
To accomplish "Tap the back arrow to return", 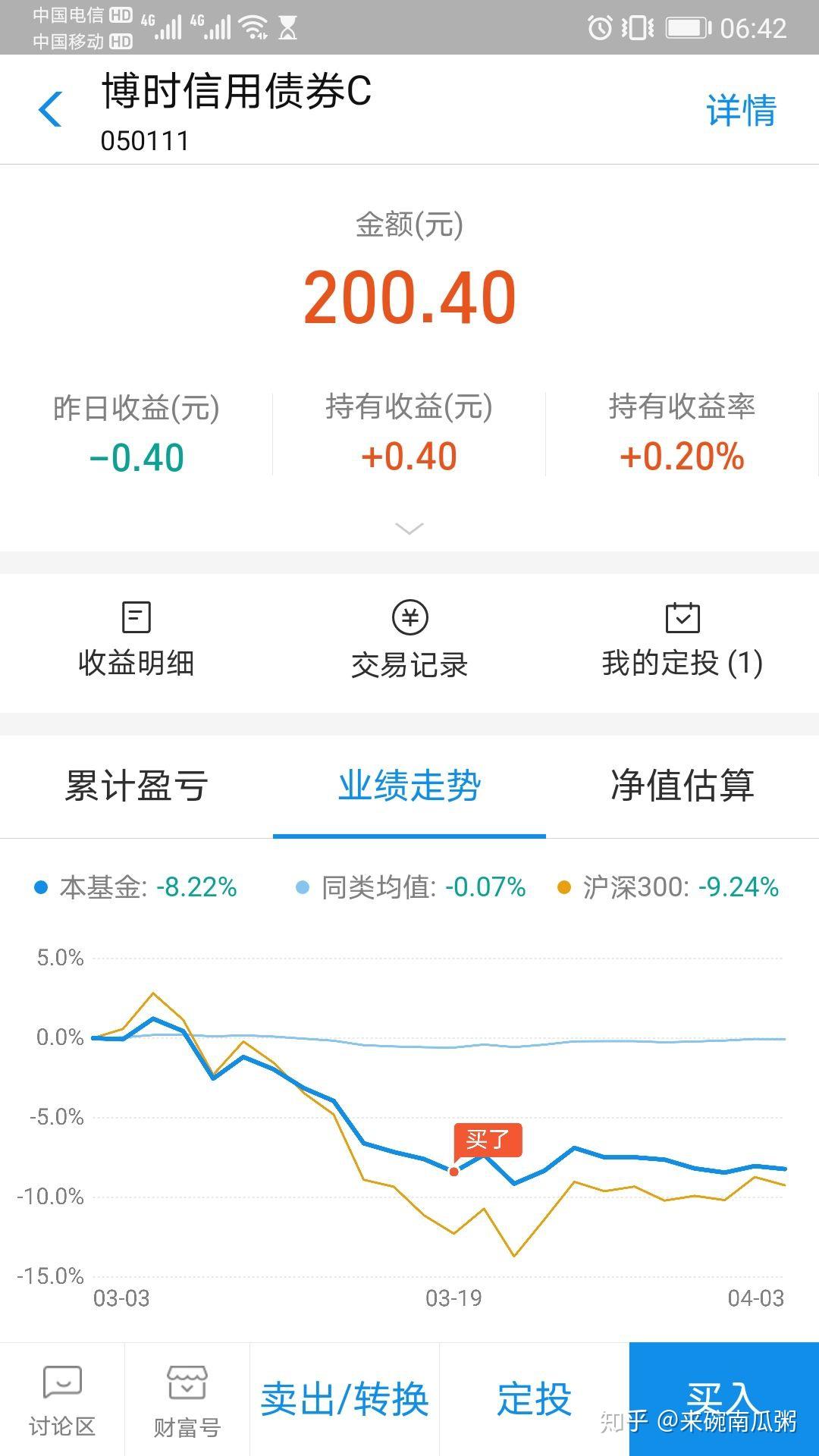I will coord(50,110).
